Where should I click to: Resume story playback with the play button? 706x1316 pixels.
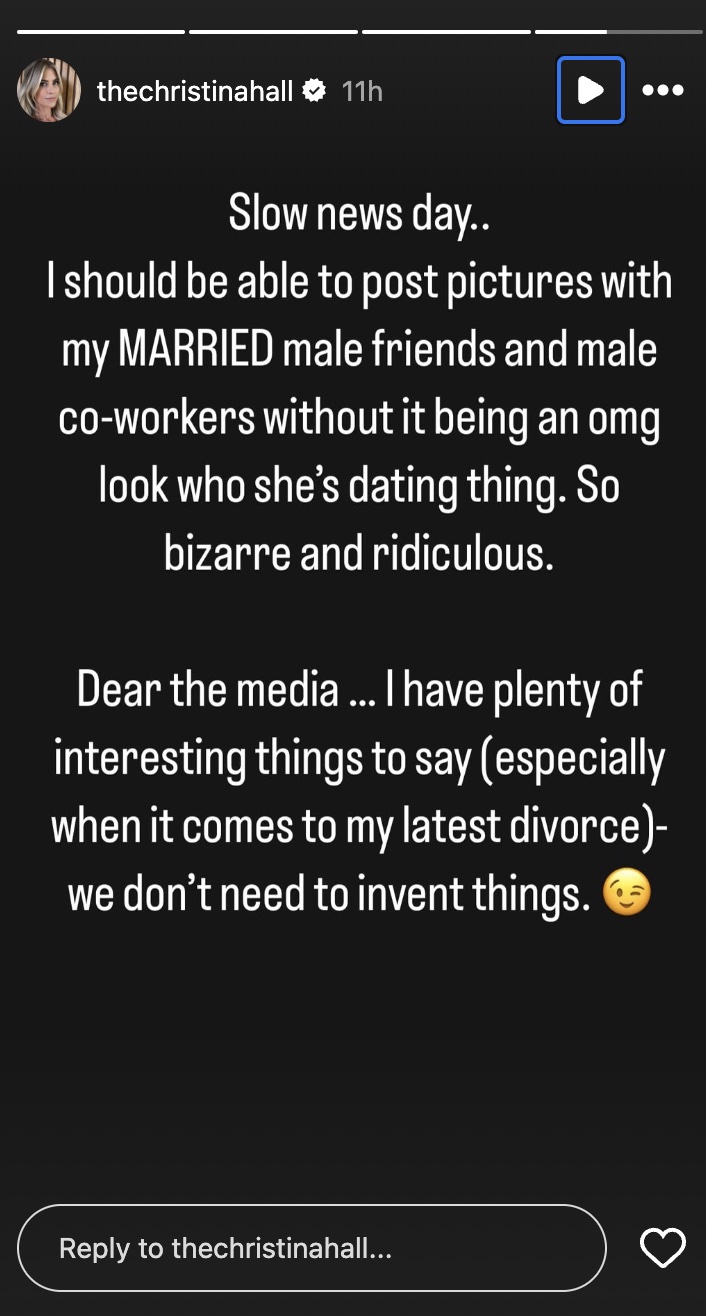click(x=590, y=90)
